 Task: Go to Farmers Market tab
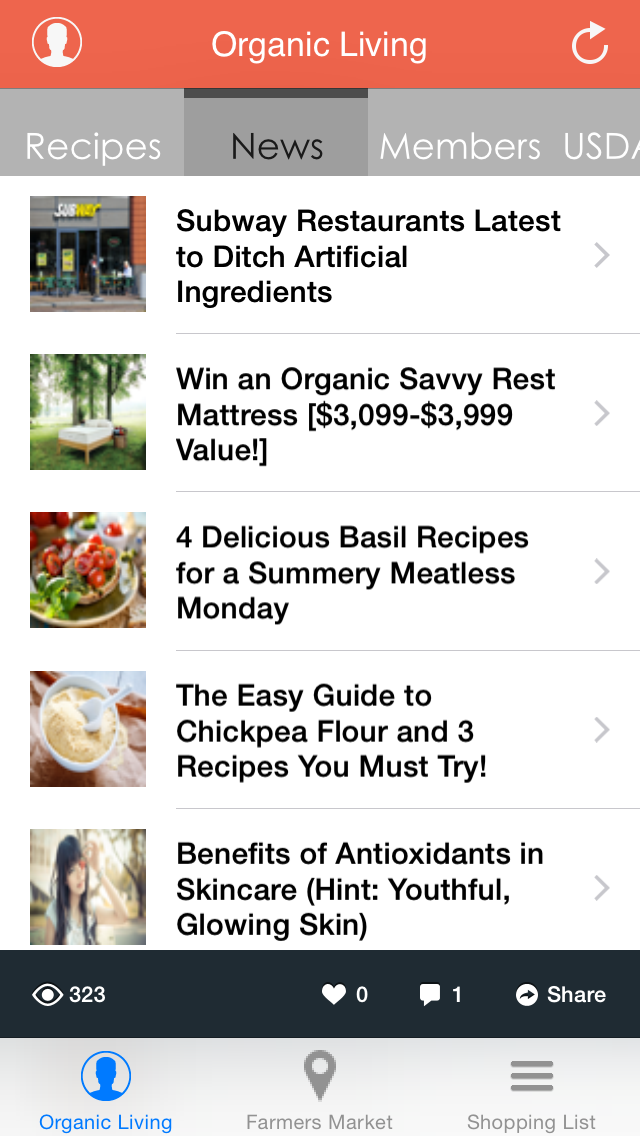click(x=319, y=1090)
